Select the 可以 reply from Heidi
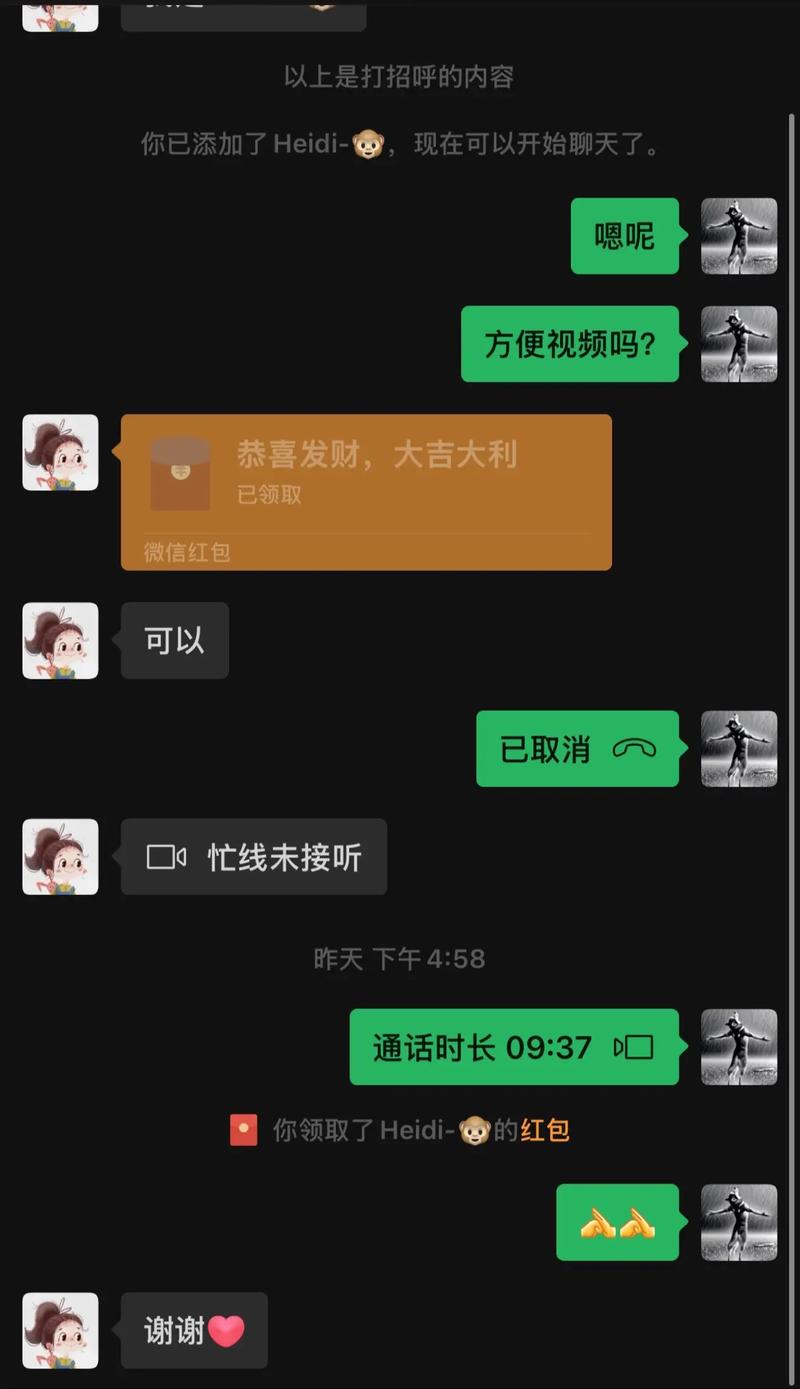Viewport: 800px width, 1389px height. click(174, 641)
